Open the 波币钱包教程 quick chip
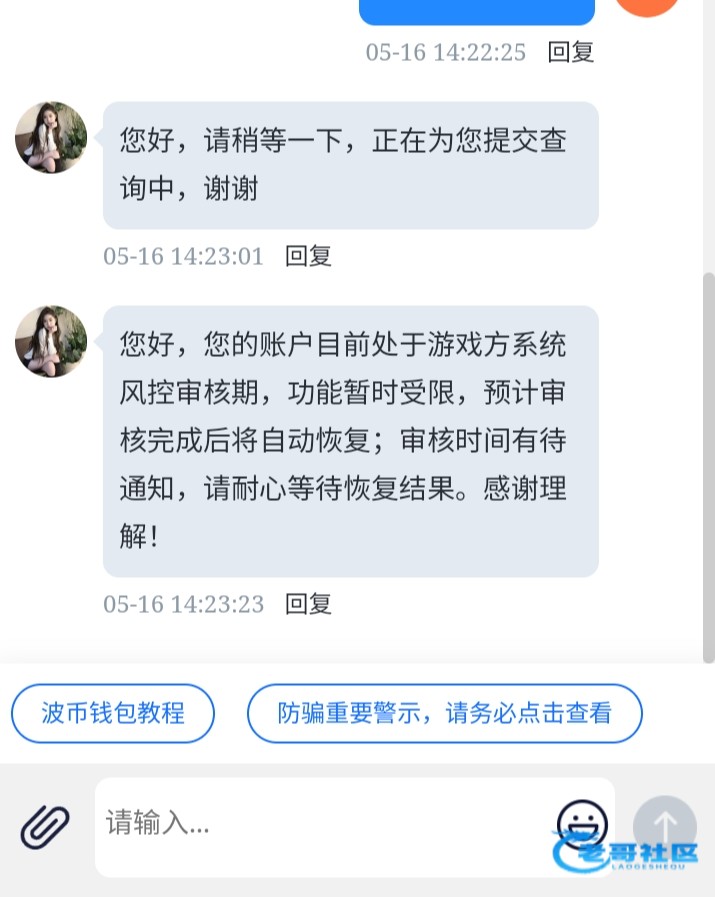Image resolution: width=715 pixels, height=897 pixels. [x=113, y=713]
